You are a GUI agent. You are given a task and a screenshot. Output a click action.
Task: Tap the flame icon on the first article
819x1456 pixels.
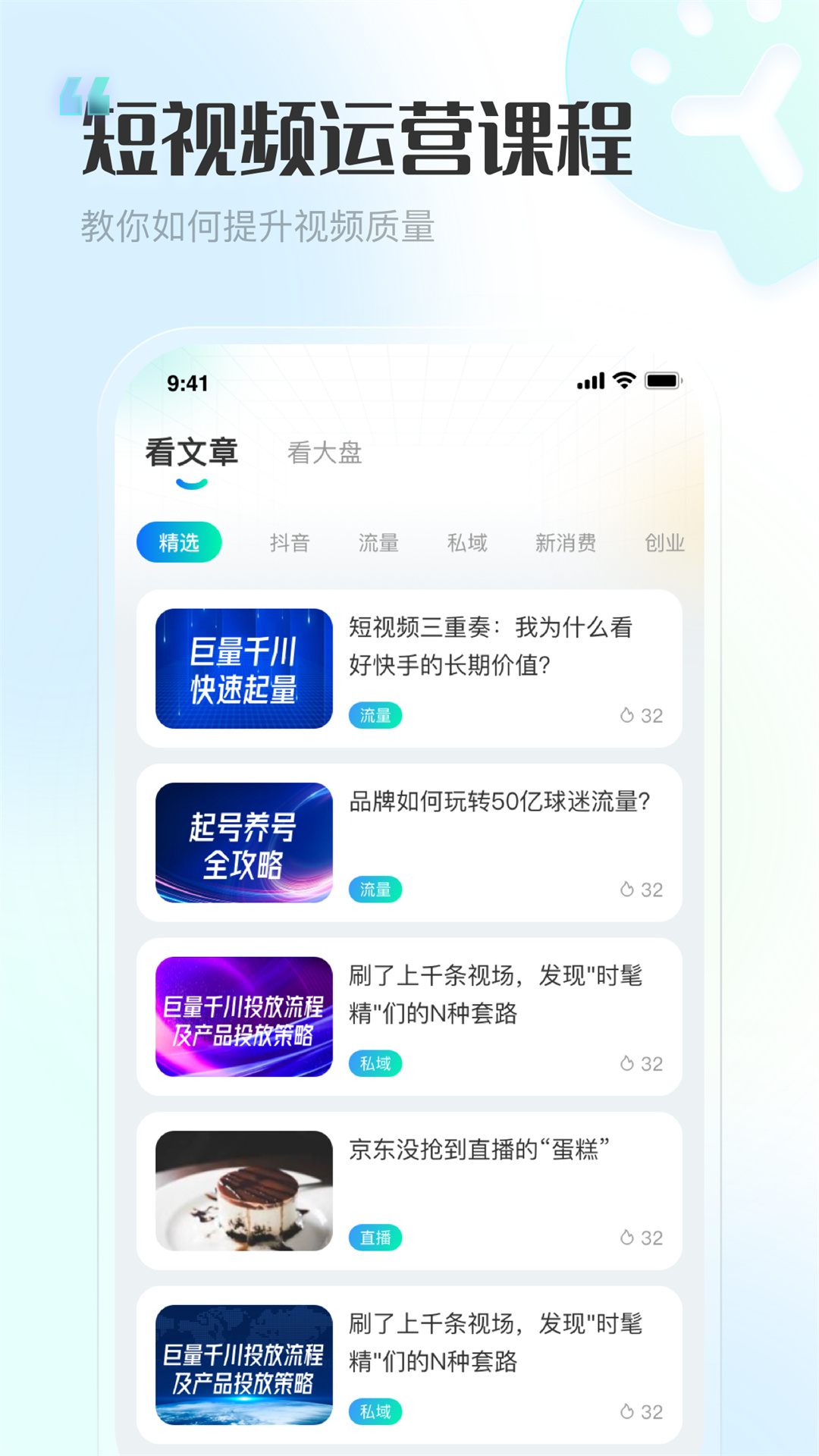pyautogui.click(x=628, y=714)
